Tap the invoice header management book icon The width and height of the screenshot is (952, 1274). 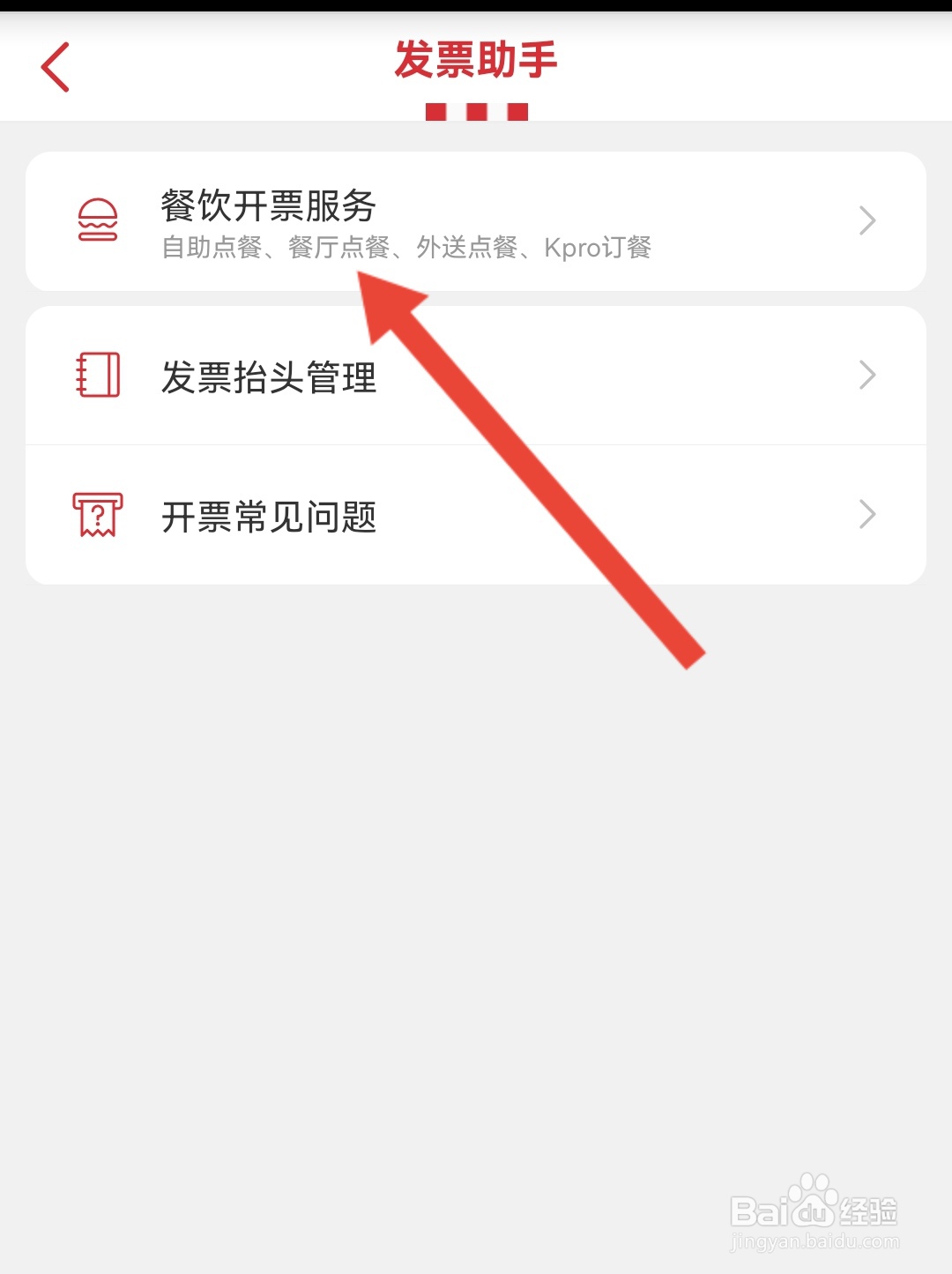pyautogui.click(x=97, y=375)
